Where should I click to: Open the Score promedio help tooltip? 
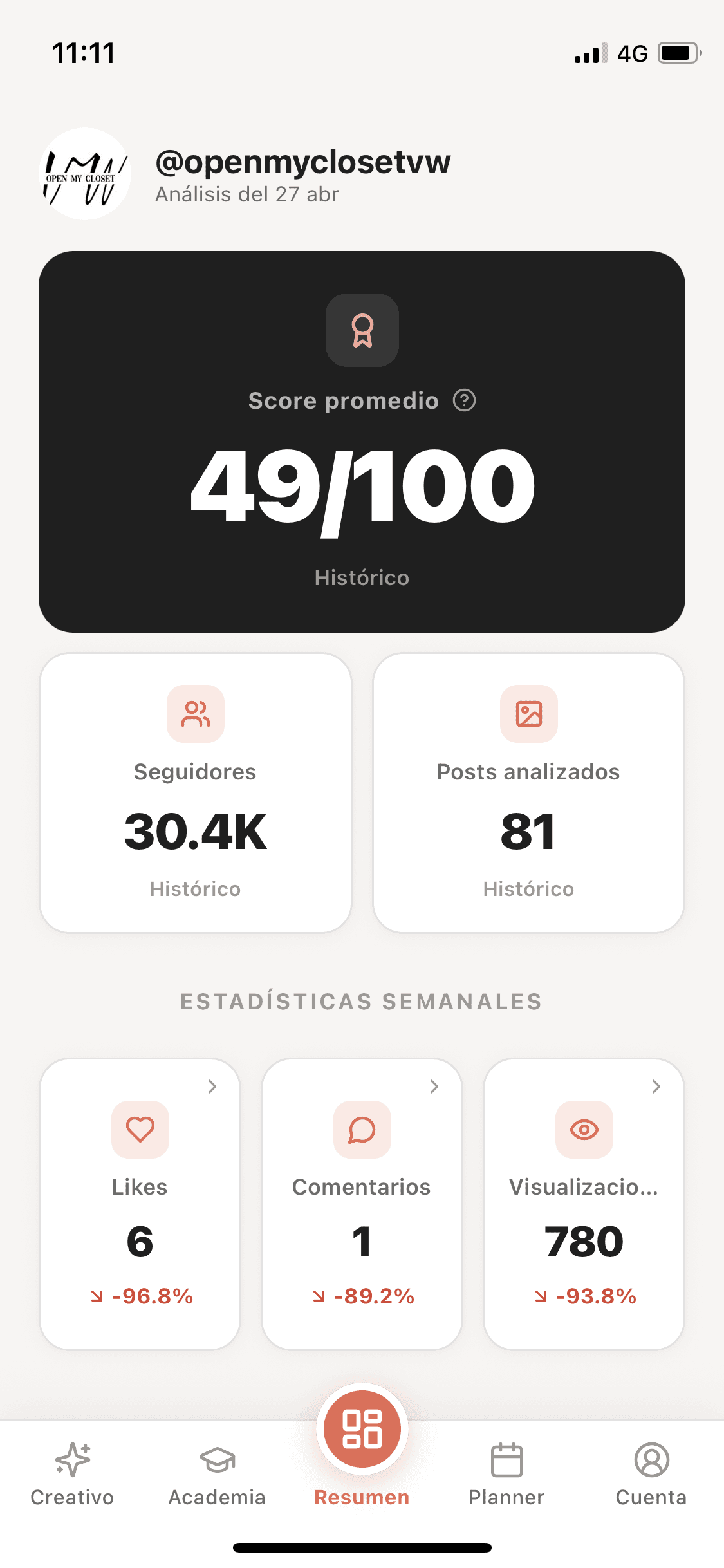465,400
